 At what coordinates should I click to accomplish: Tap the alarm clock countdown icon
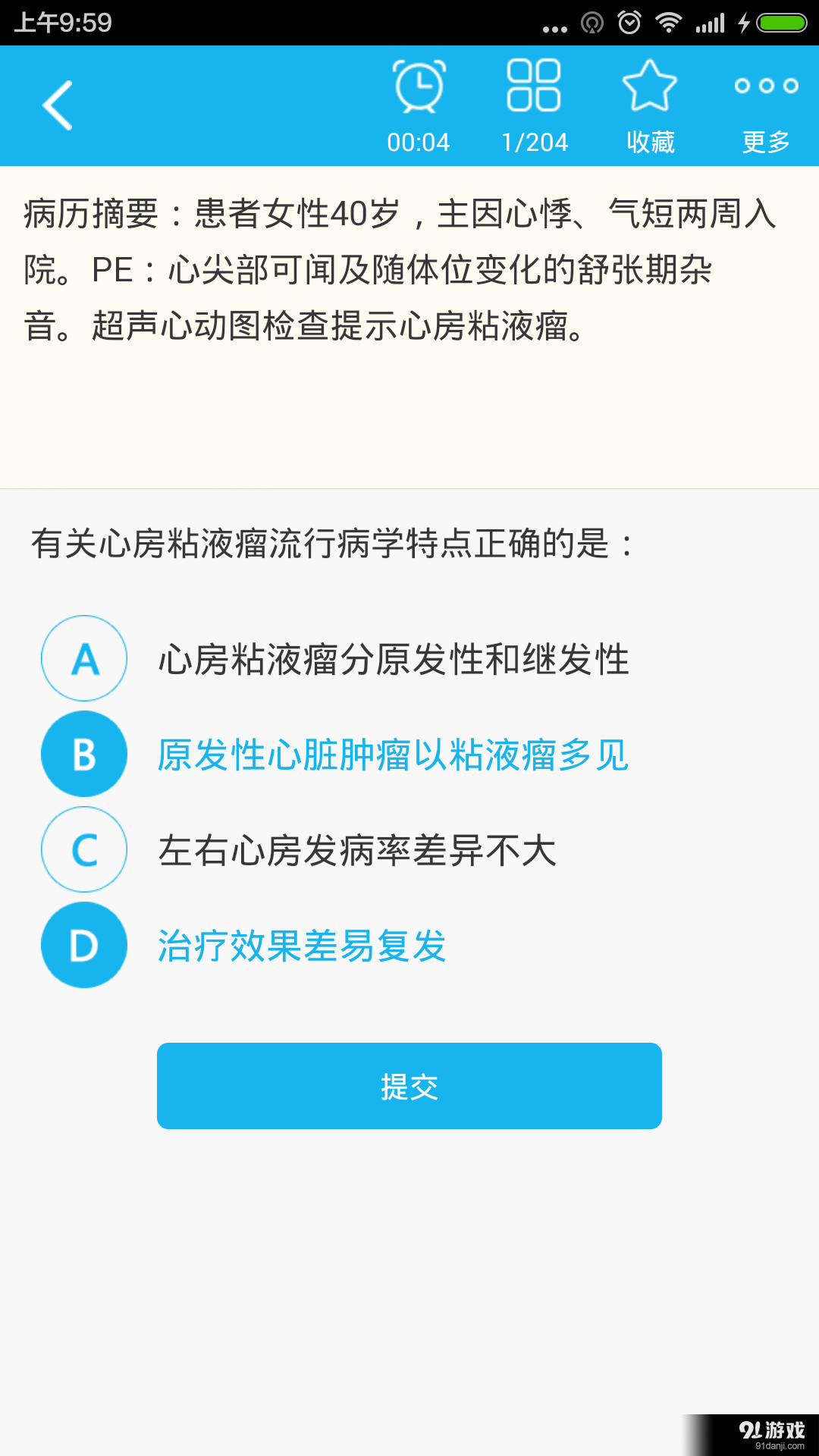click(419, 86)
